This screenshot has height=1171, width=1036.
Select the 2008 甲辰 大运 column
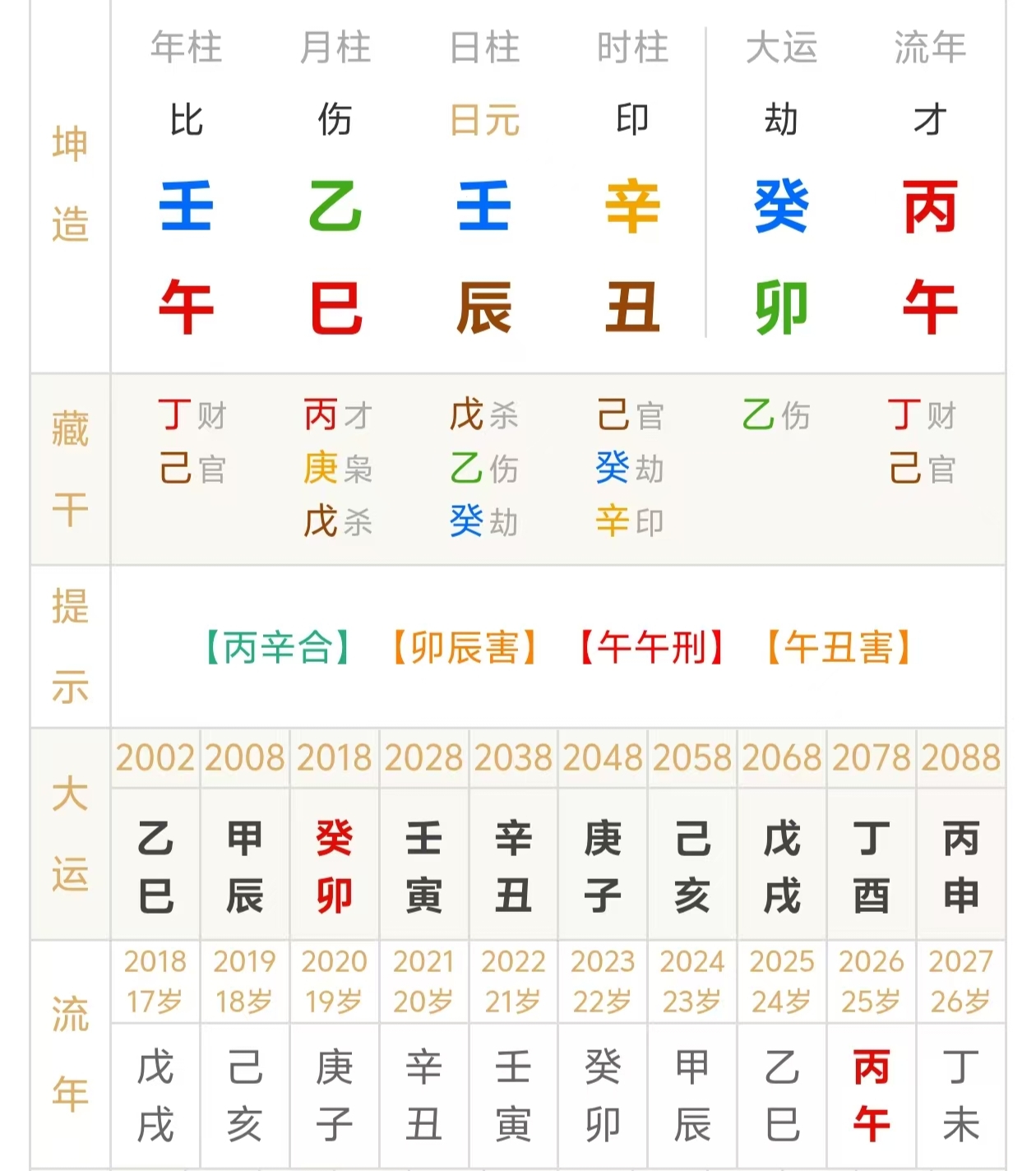tap(245, 834)
